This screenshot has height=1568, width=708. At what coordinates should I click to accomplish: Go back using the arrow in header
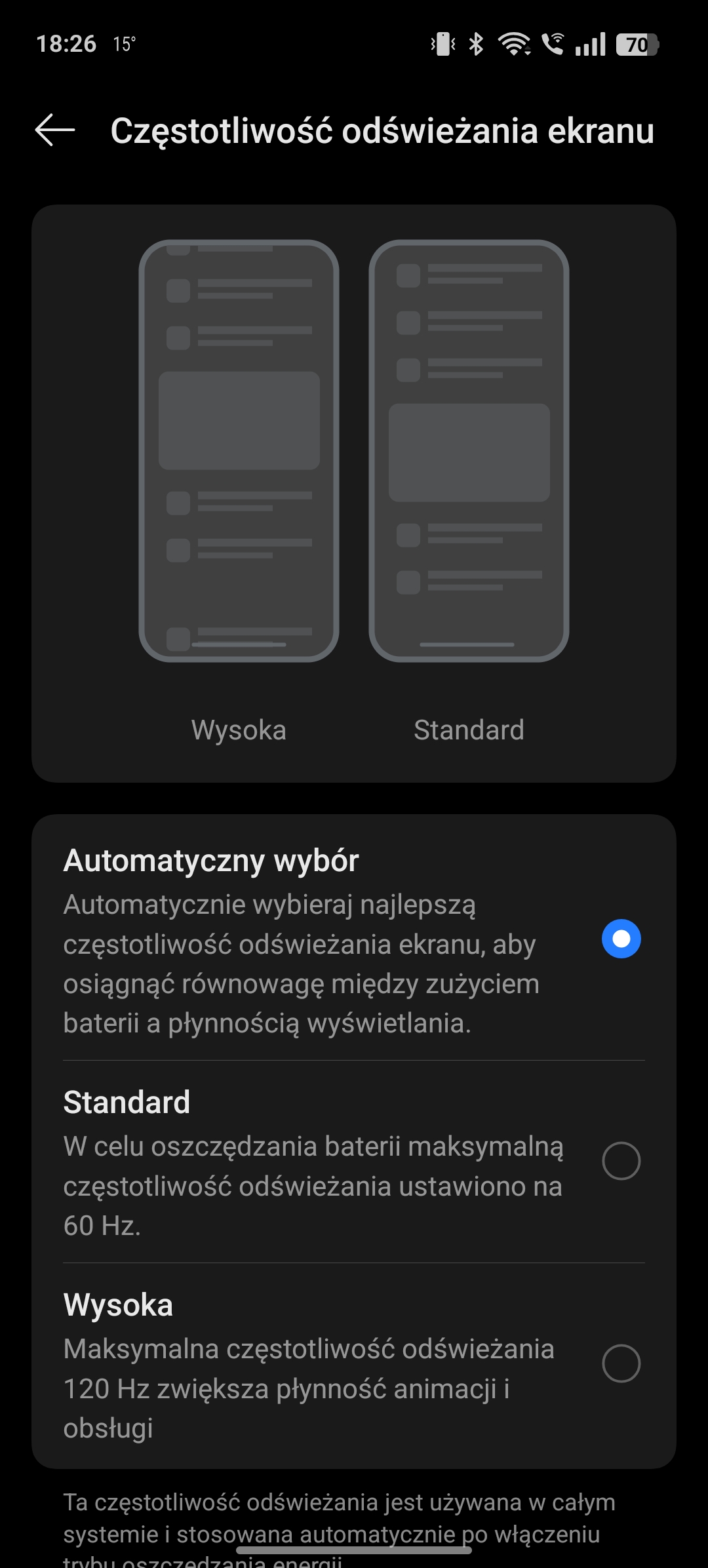[x=55, y=130]
